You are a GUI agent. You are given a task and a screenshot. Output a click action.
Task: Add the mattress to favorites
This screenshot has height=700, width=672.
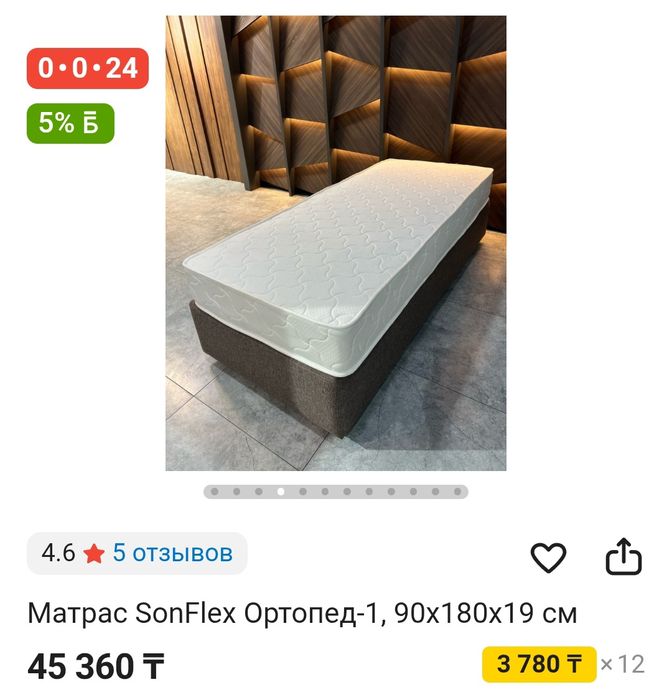coord(547,557)
